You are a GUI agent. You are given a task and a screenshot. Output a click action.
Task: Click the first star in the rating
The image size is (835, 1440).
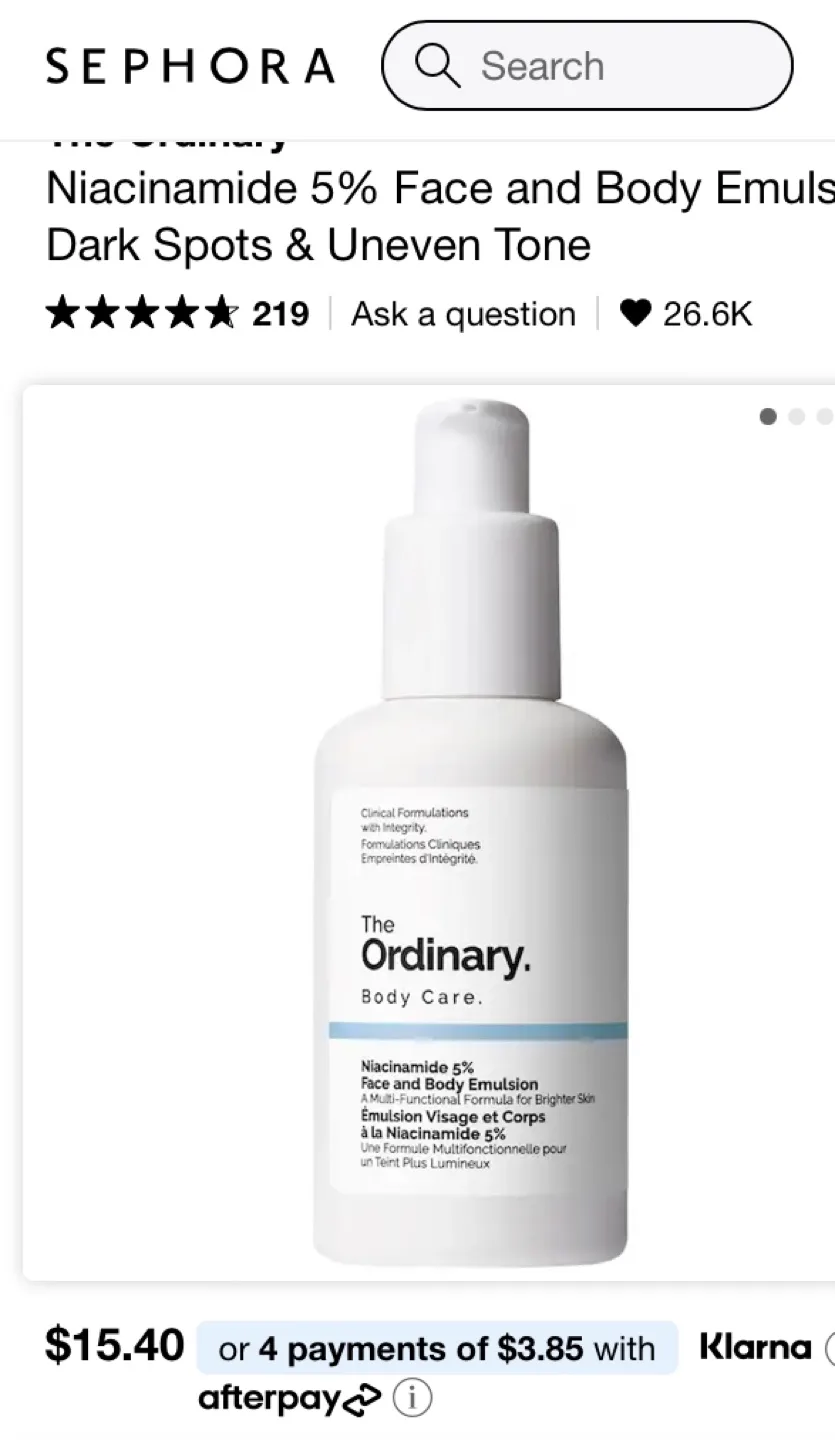point(60,313)
